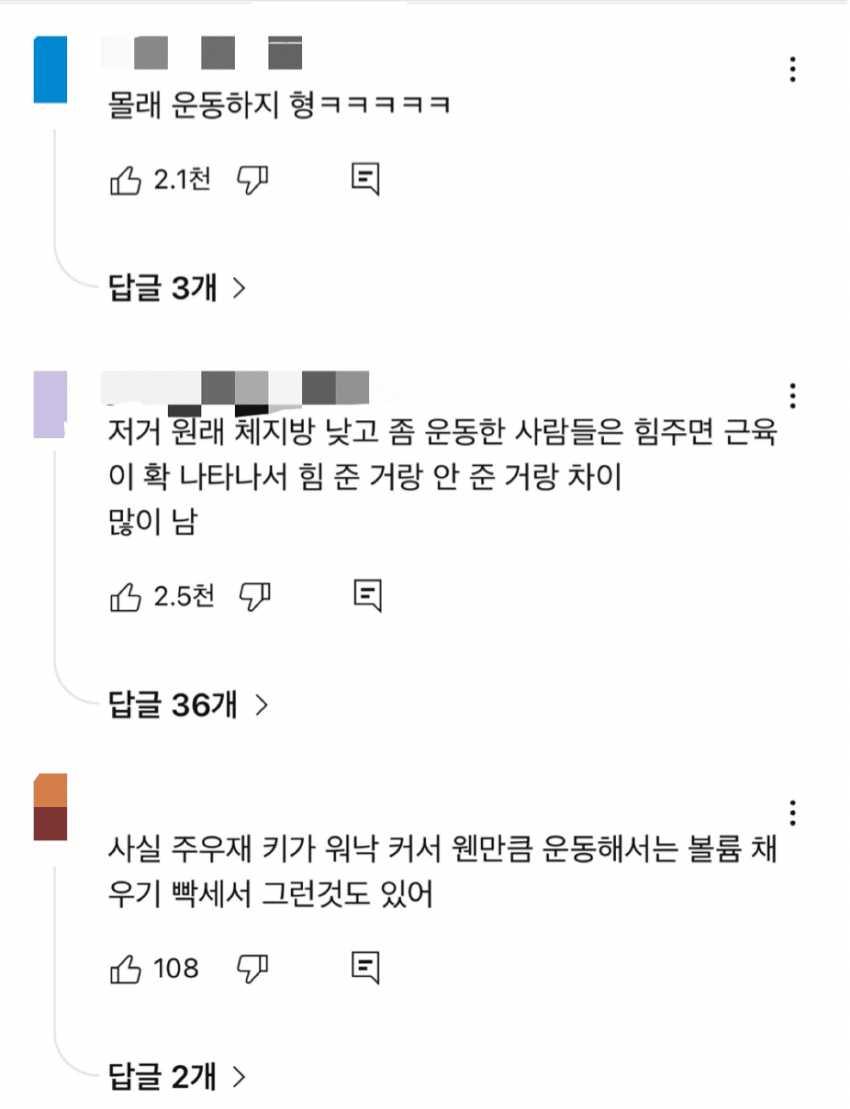Dislike the comment starting '저거 원래 체지방'

254,597
